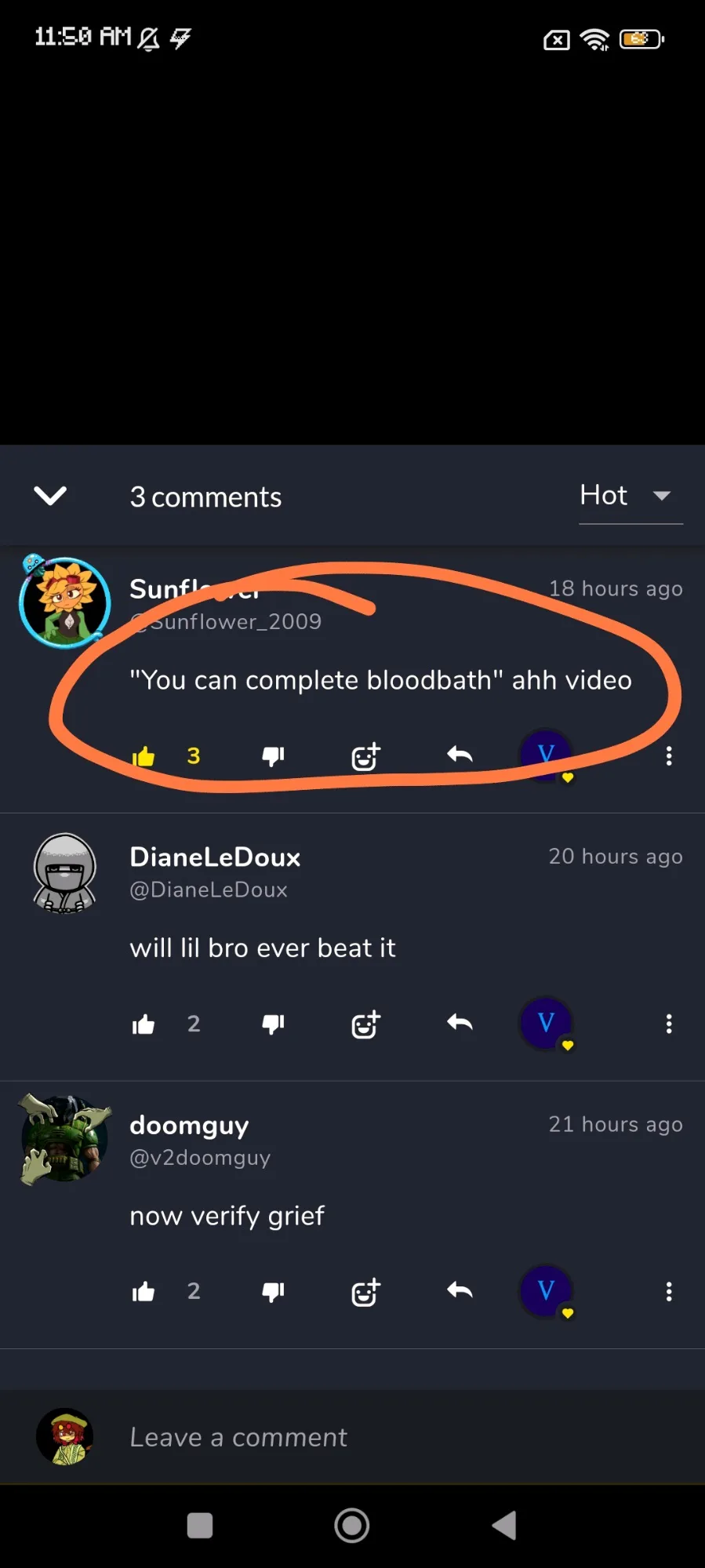Viewport: 705px width, 1568px height.
Task: Dislike Sunflower's bloodbath comment
Action: 273,756
